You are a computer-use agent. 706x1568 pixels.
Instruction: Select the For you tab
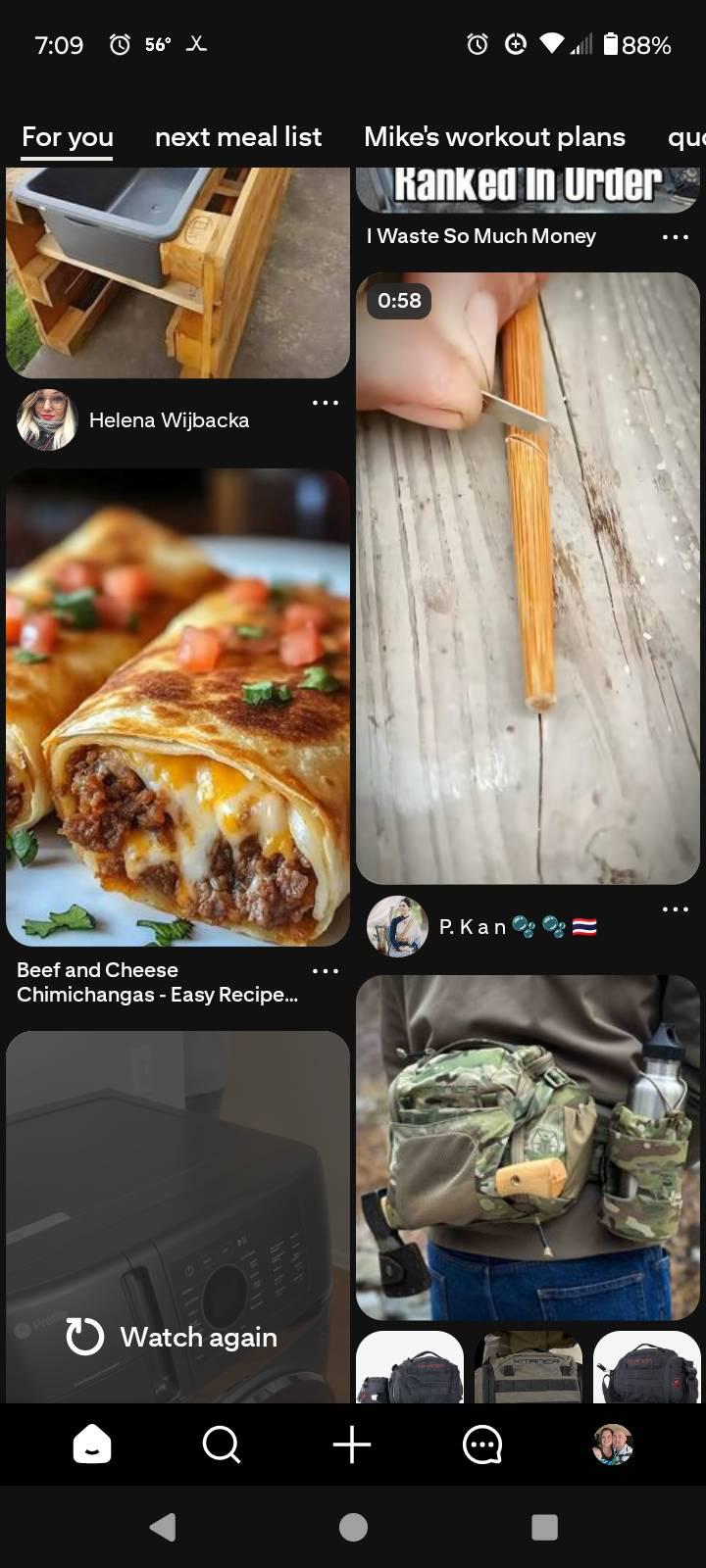68,137
